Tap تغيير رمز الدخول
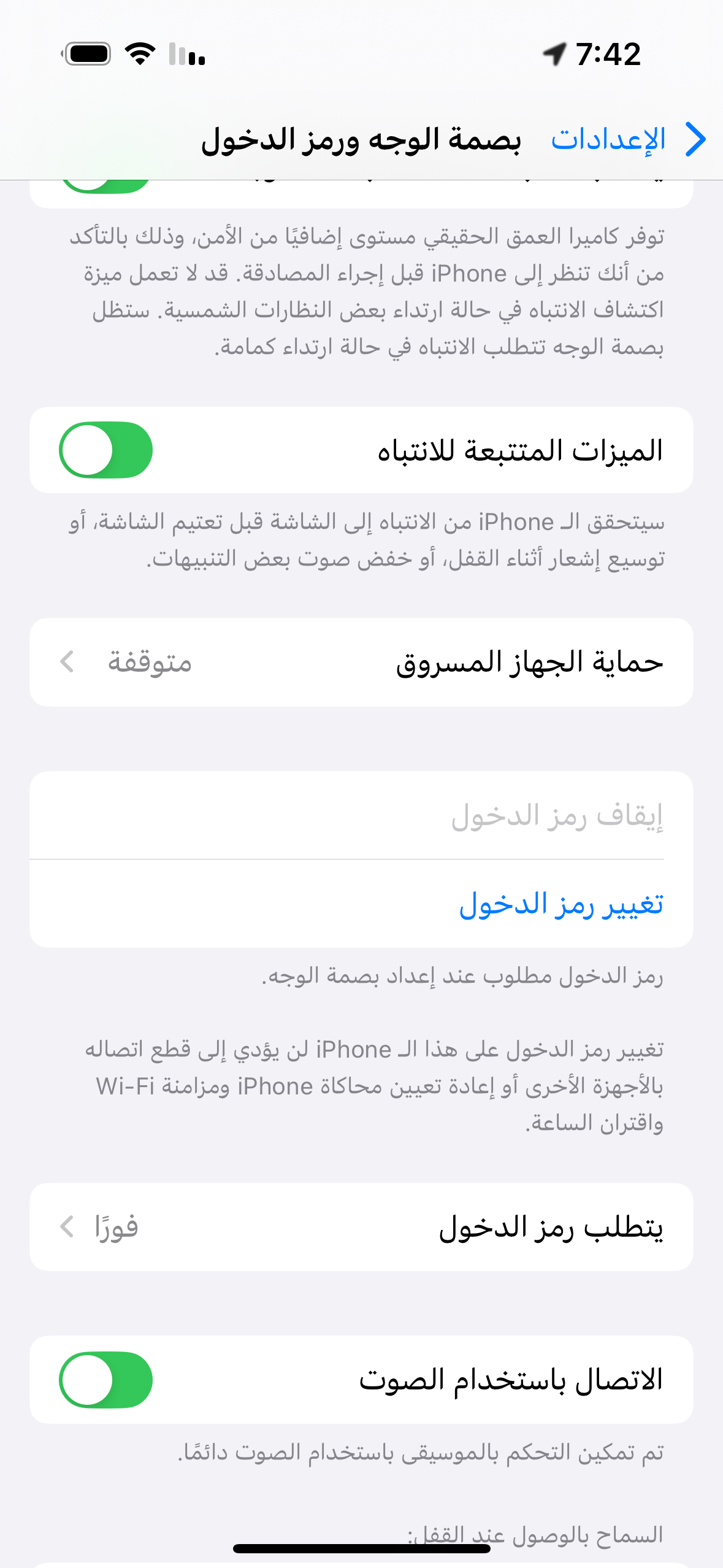The image size is (723, 1568). coord(560,904)
